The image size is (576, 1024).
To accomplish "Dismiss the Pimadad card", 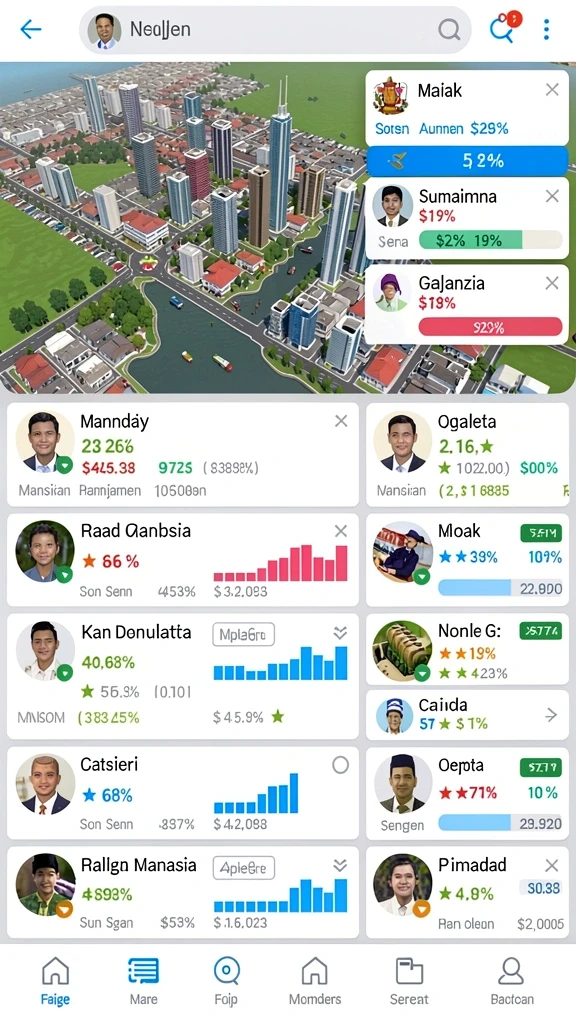I will [552, 865].
